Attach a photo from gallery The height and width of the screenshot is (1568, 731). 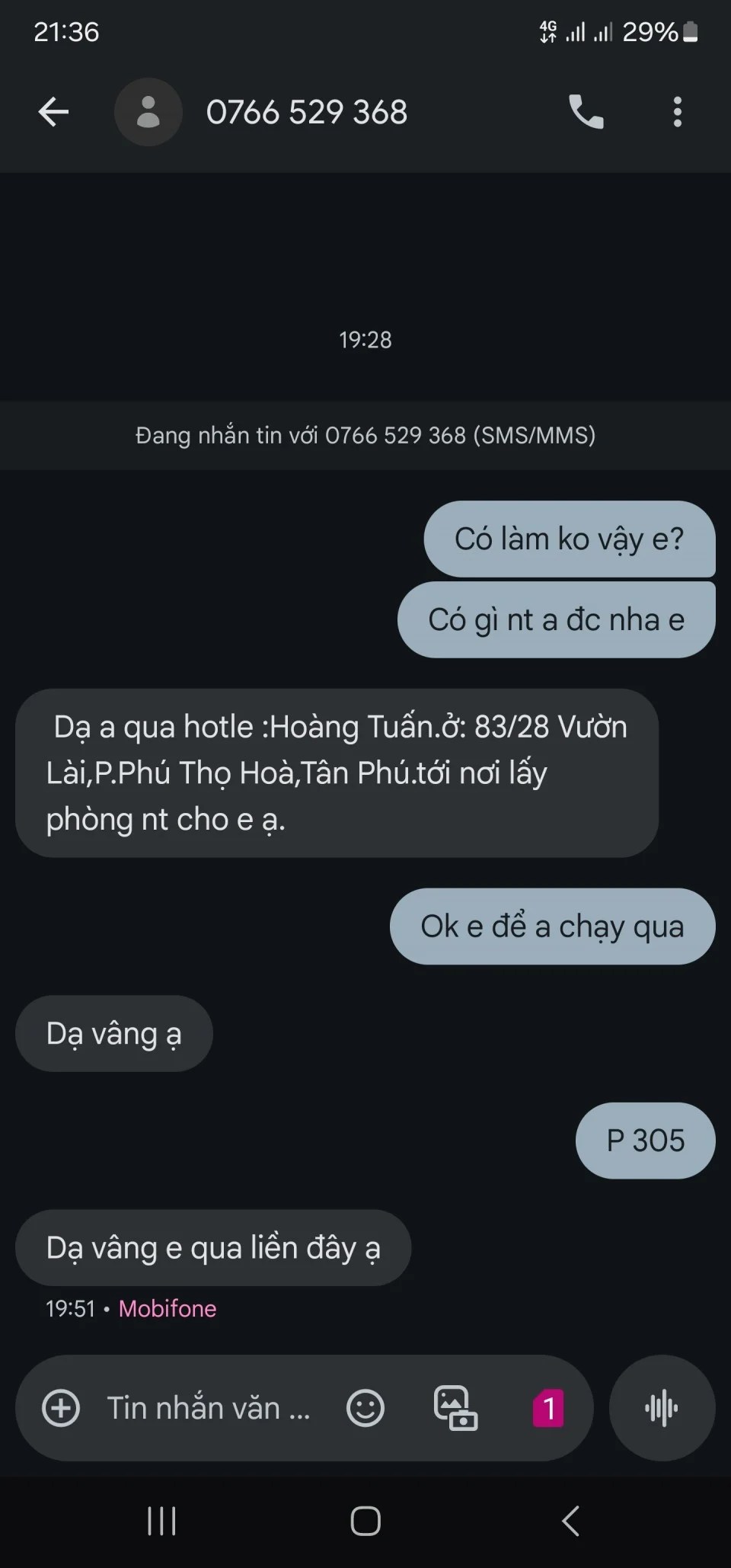[x=455, y=1408]
